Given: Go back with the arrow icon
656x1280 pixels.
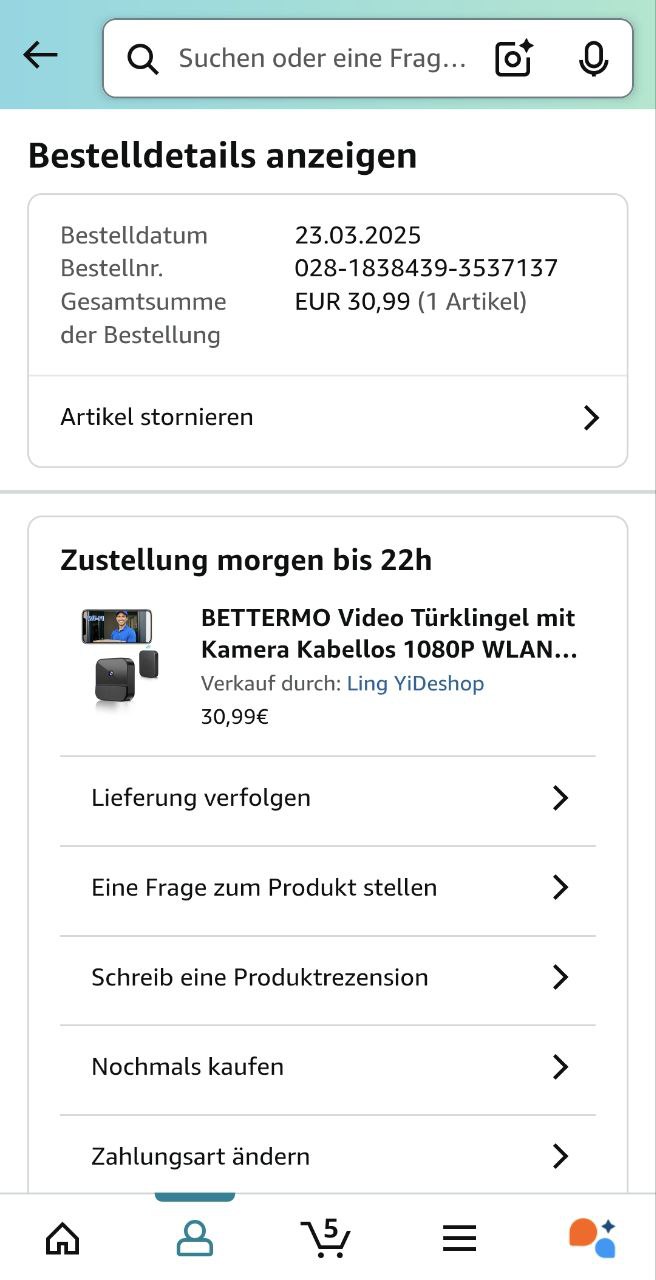Looking at the screenshot, I should coord(41,56).
